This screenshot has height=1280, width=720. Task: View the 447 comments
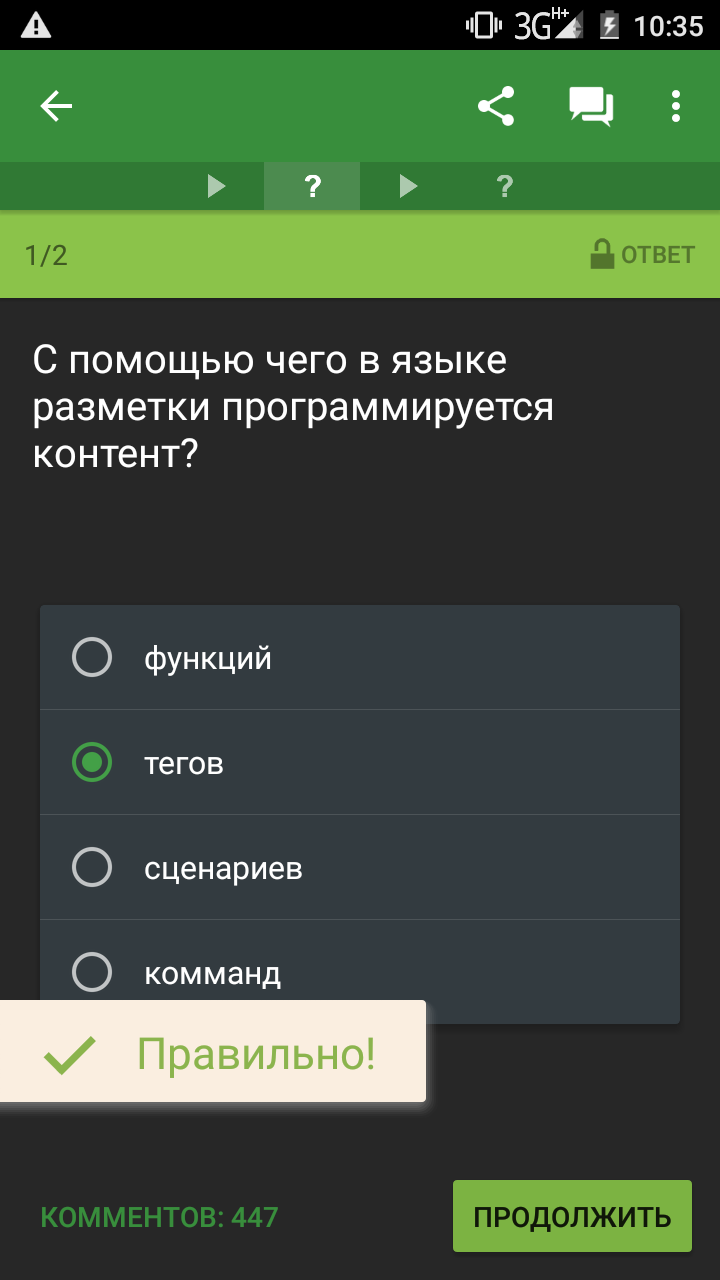click(159, 1217)
